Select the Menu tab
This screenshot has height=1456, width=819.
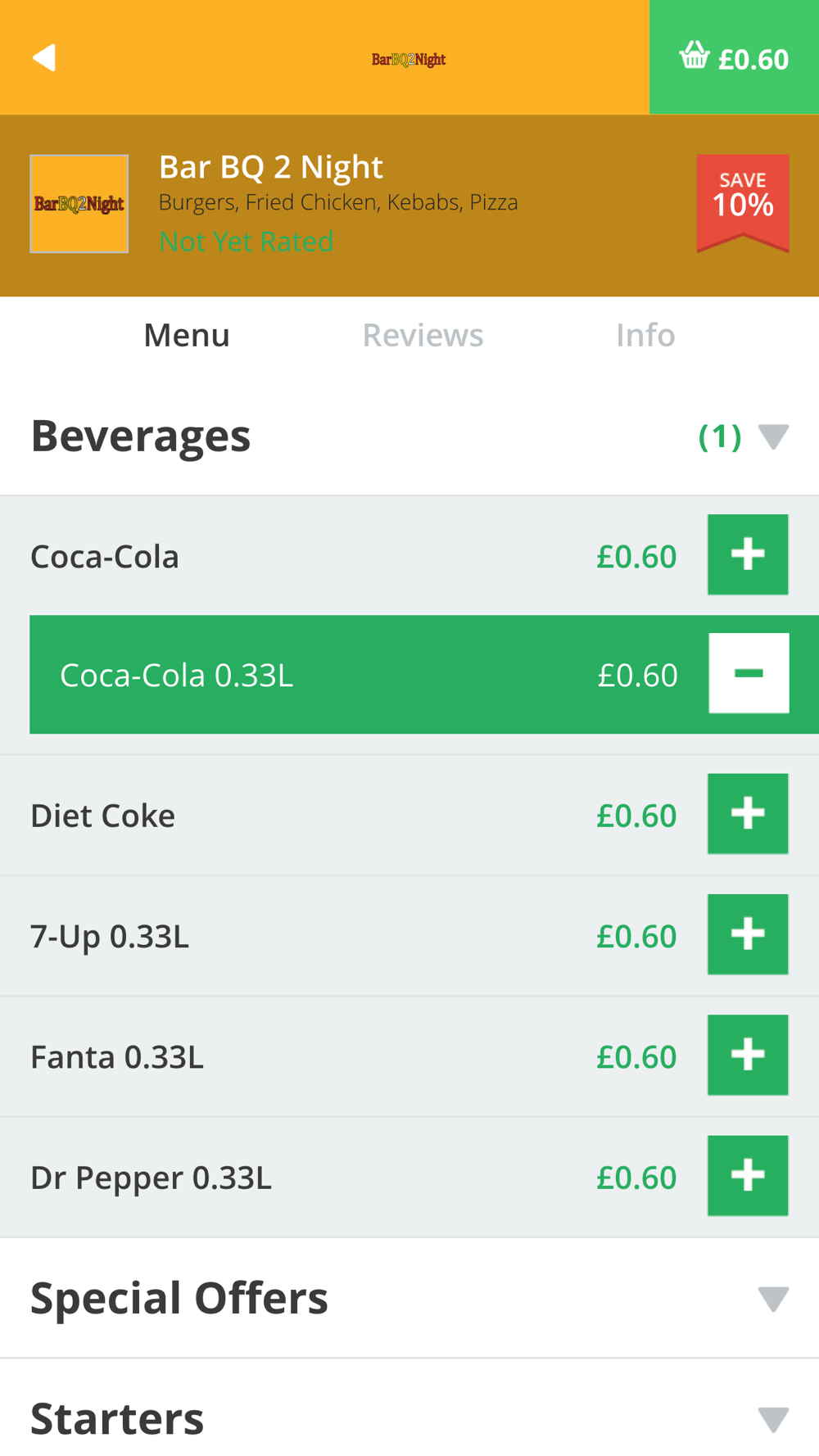click(187, 336)
